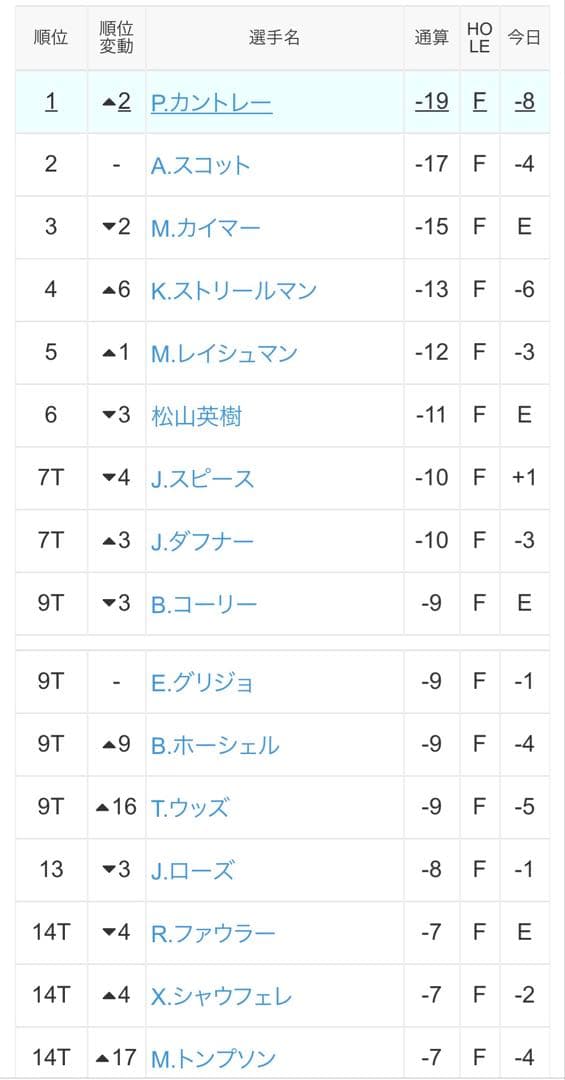Viewport: 565px width, 1080px height.
Task: View B.コーリー player details
Action: click(204, 604)
